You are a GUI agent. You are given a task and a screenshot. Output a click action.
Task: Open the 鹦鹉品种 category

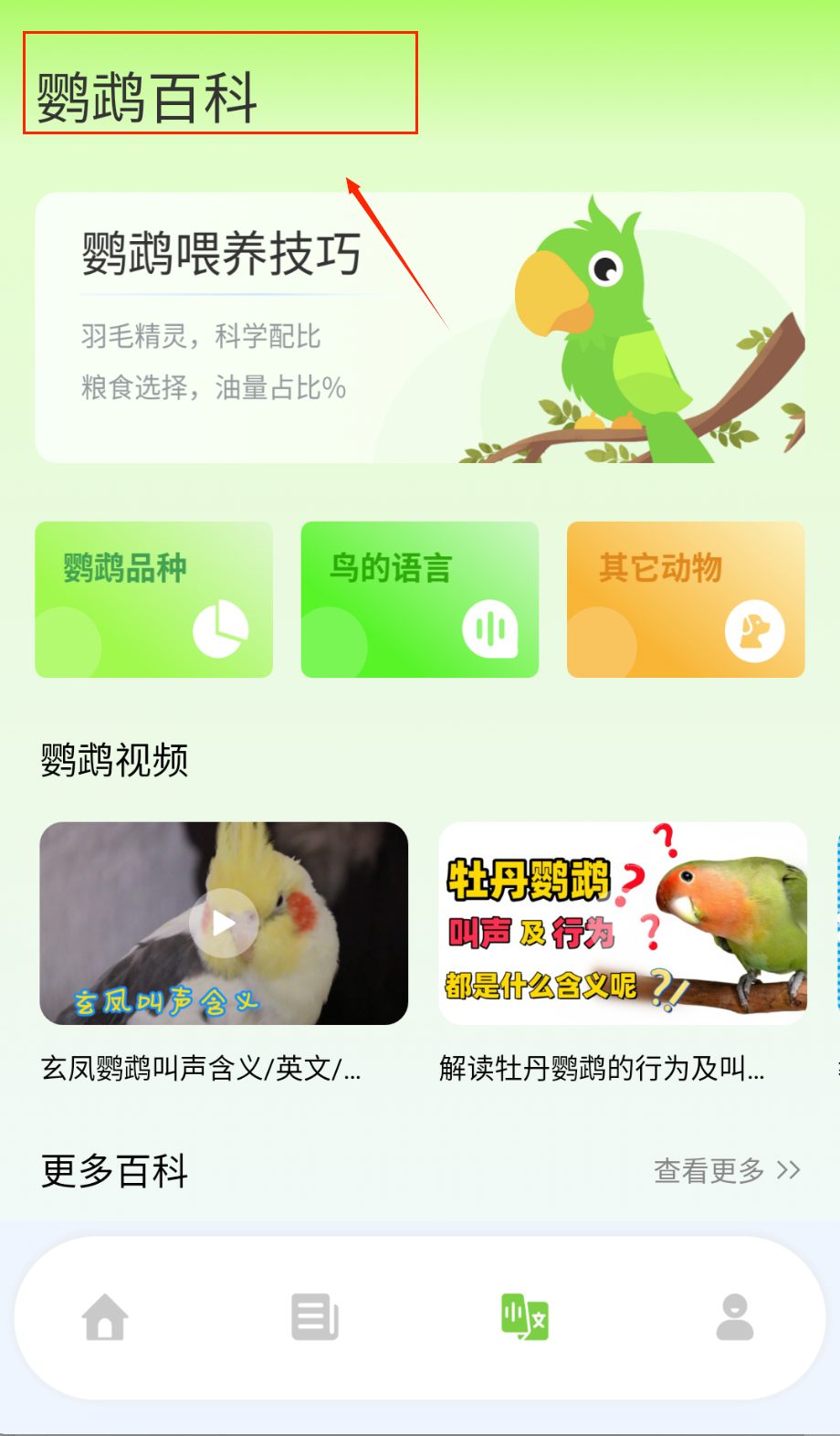[x=153, y=599]
